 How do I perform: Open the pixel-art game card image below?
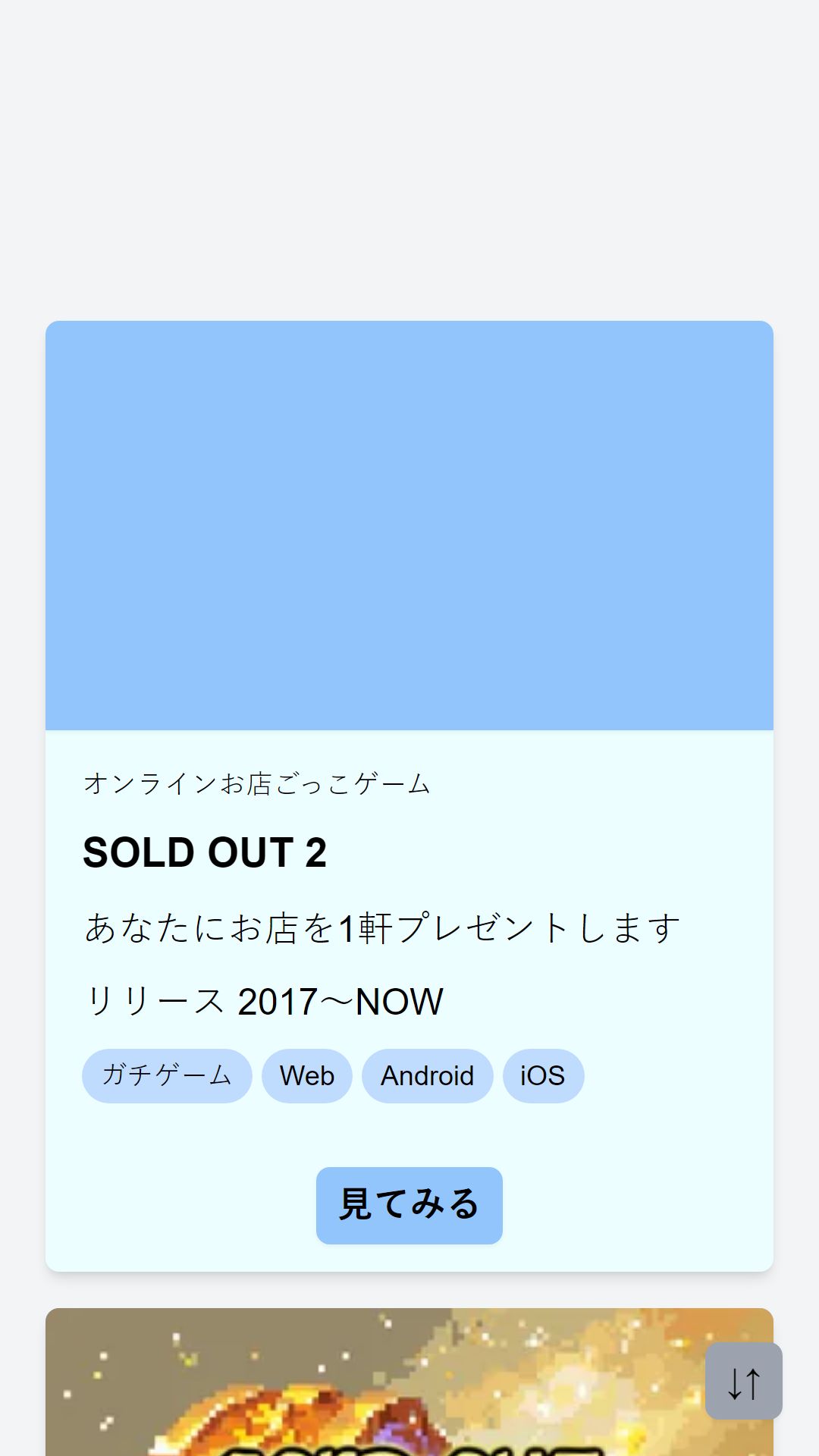coord(409,1382)
